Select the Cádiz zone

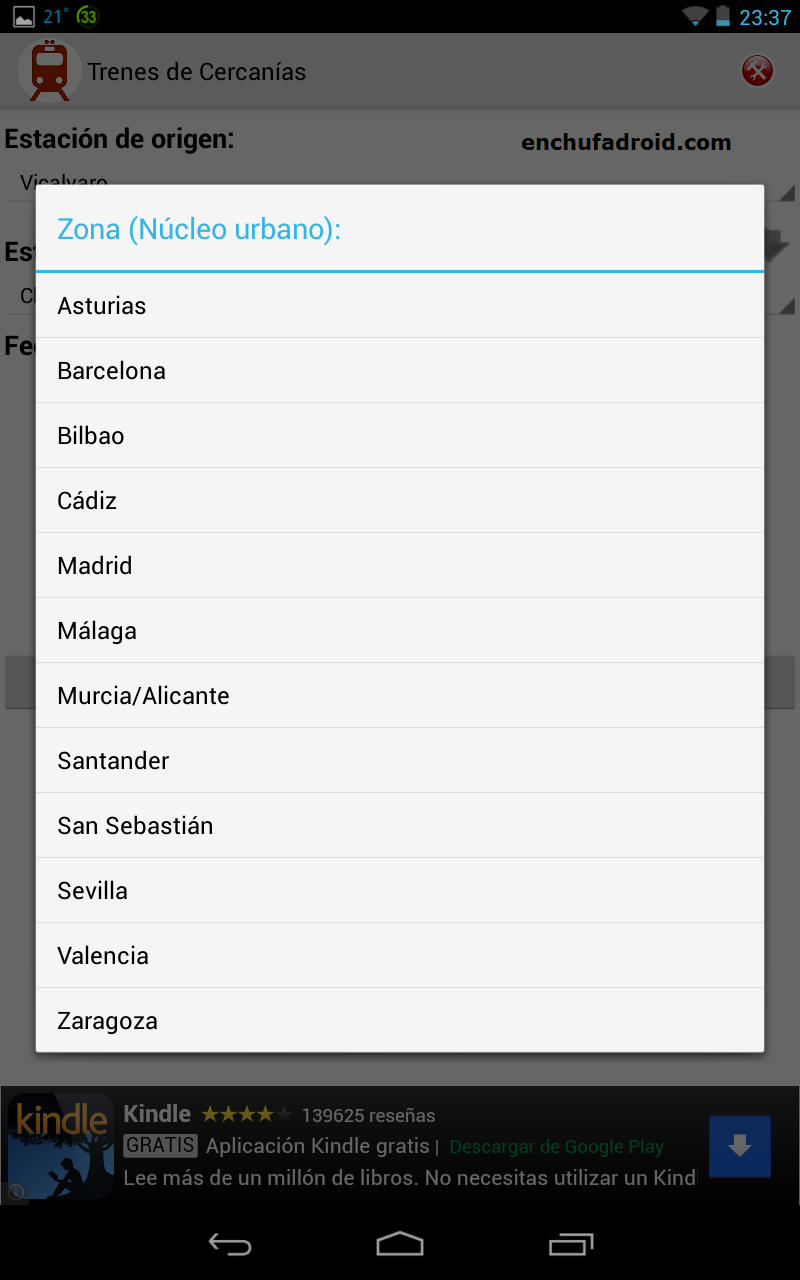coord(400,501)
